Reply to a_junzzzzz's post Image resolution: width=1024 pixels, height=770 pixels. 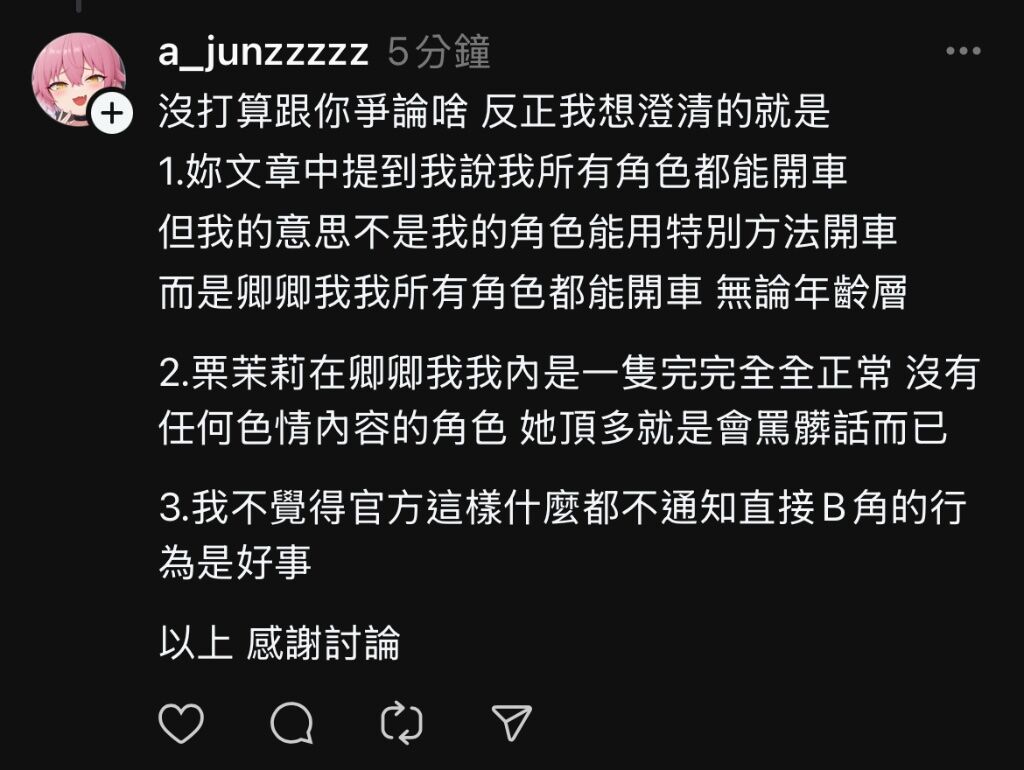292,722
